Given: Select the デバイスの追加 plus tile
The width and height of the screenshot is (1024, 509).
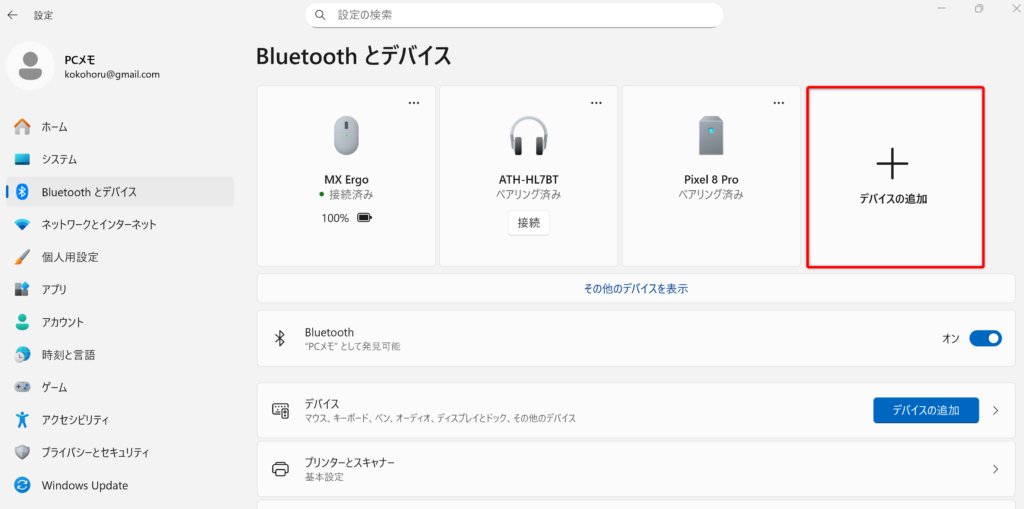Looking at the screenshot, I should [x=894, y=176].
